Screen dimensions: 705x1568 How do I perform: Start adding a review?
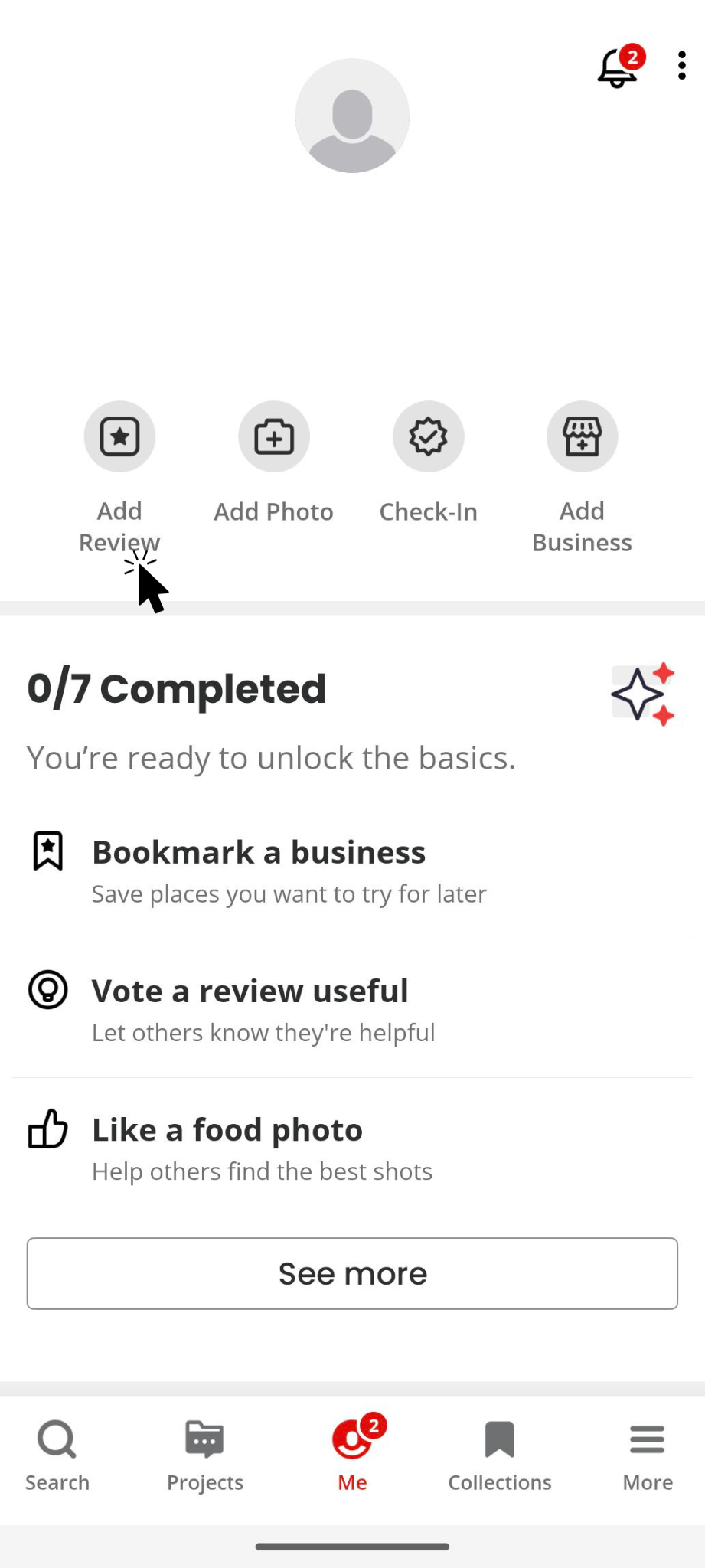tap(119, 437)
